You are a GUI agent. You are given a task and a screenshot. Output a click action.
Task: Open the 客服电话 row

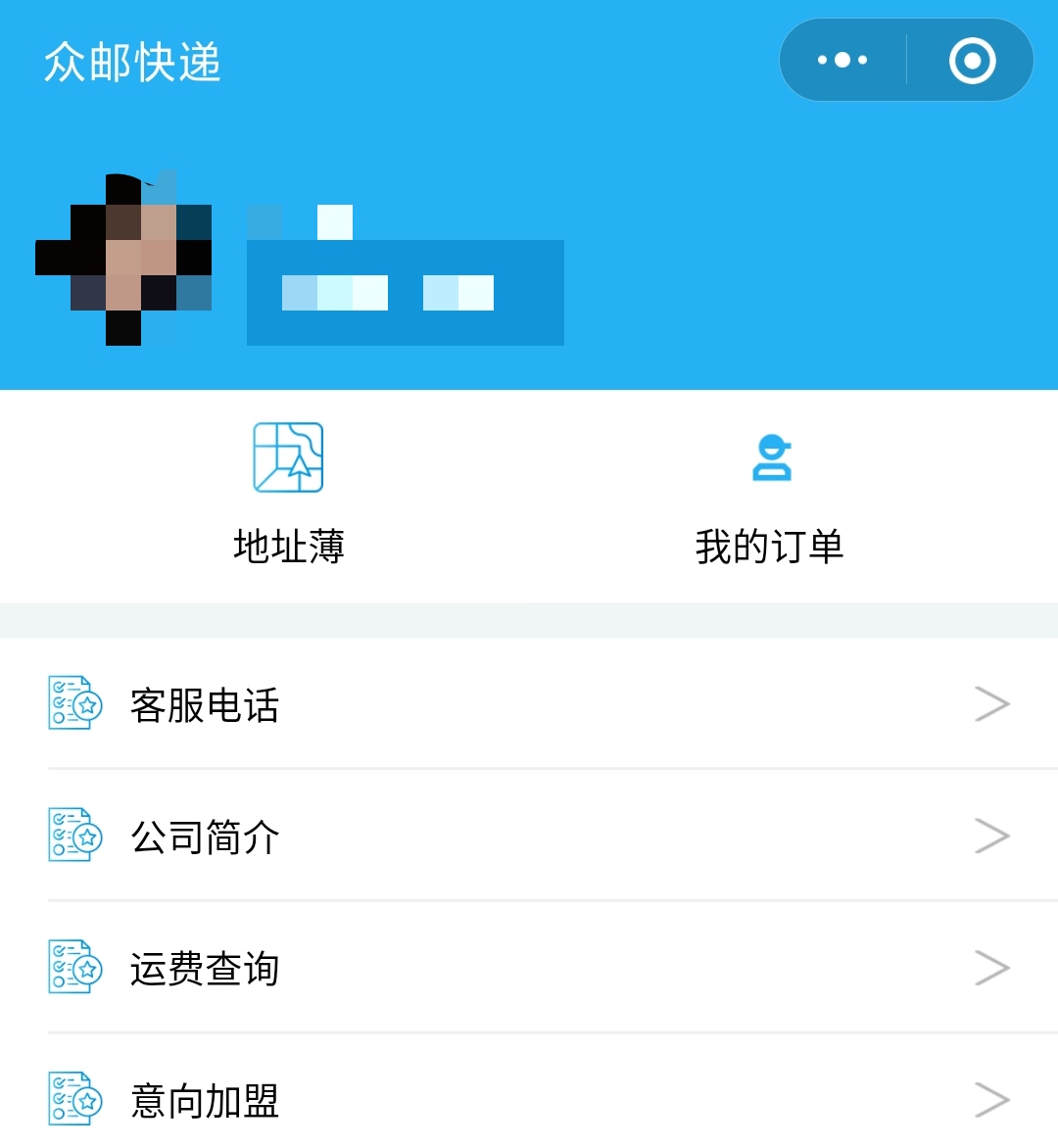pos(529,704)
